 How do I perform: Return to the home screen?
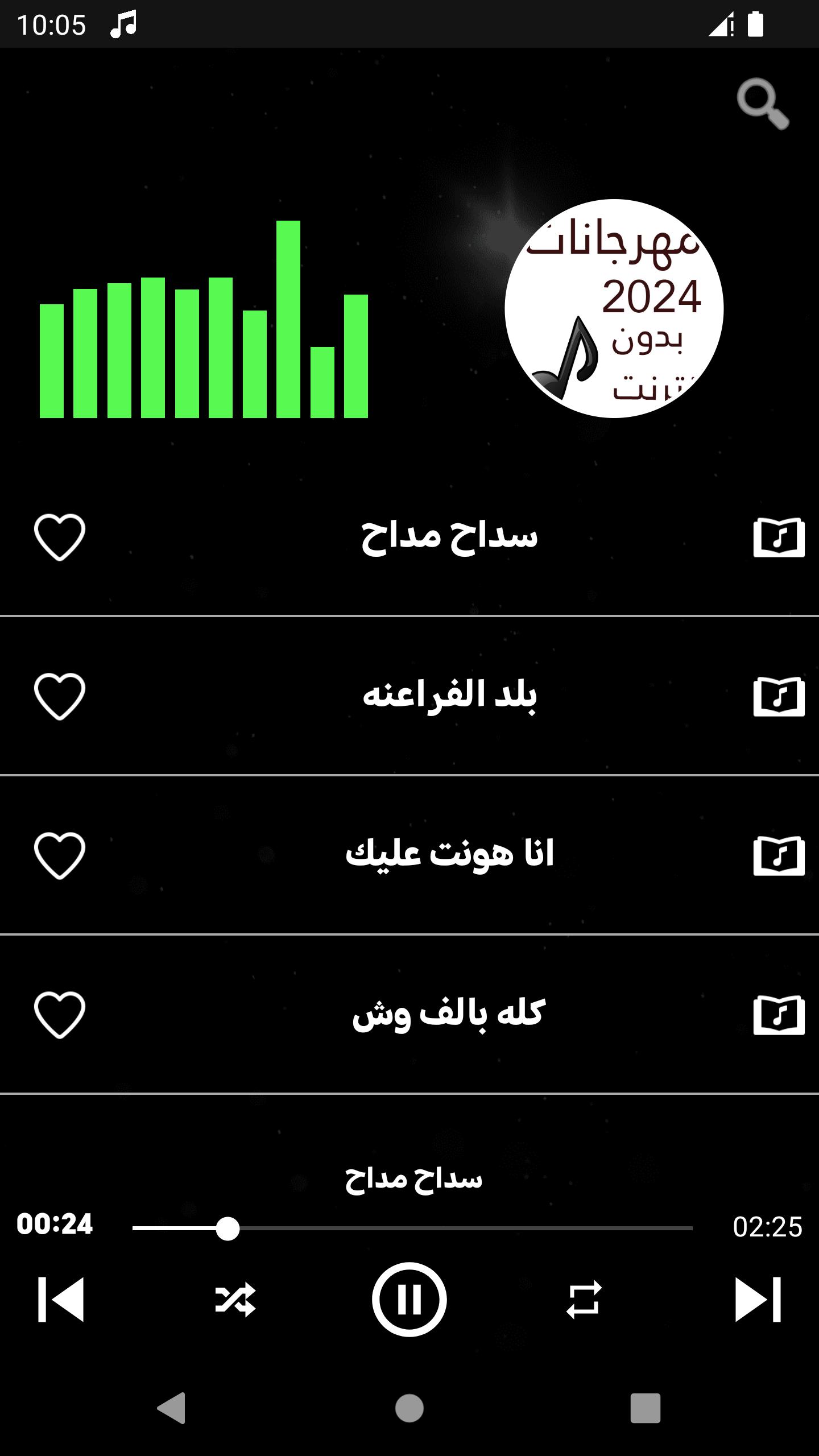coord(409,1408)
